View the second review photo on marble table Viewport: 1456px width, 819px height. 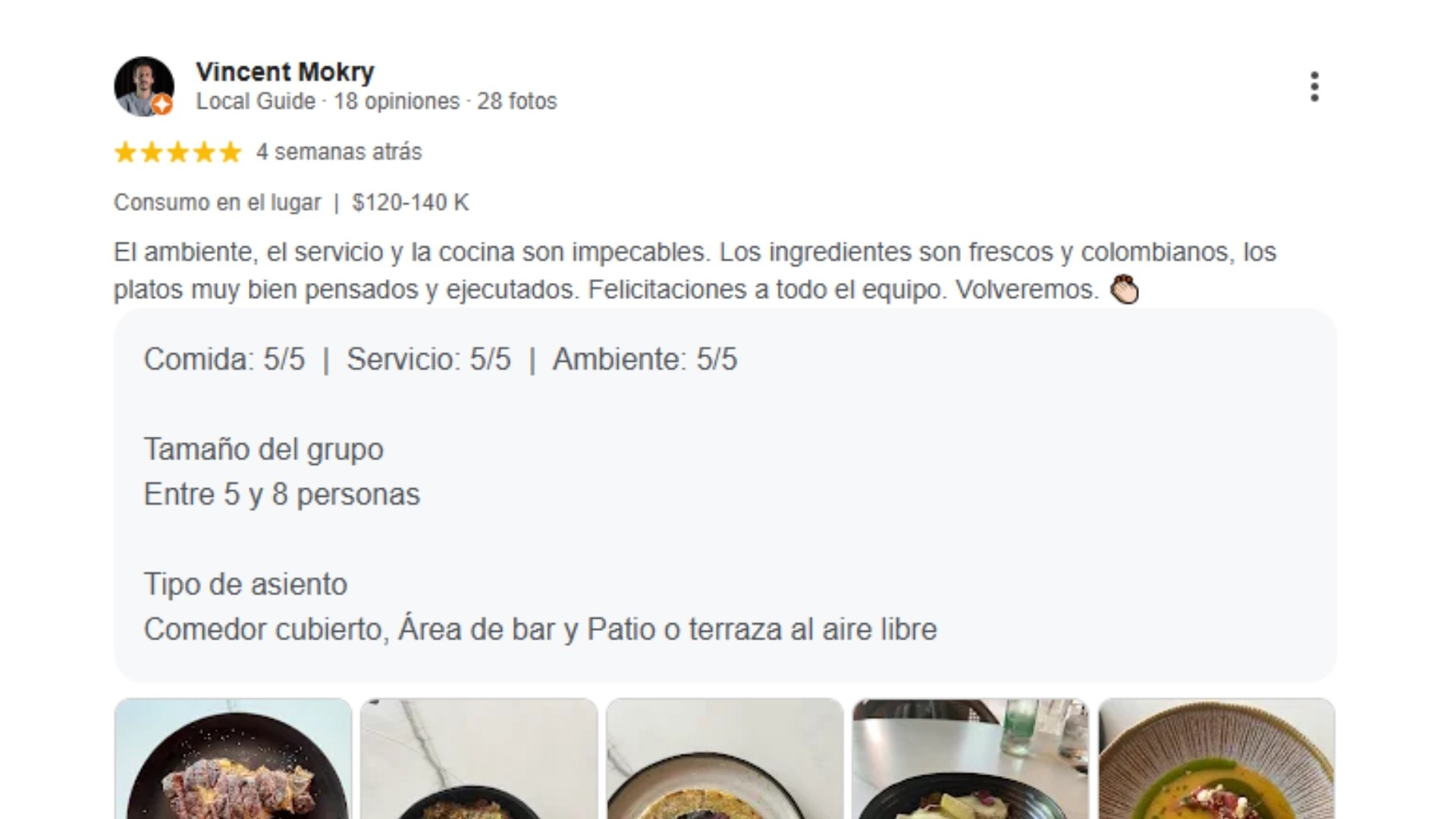[x=479, y=758]
